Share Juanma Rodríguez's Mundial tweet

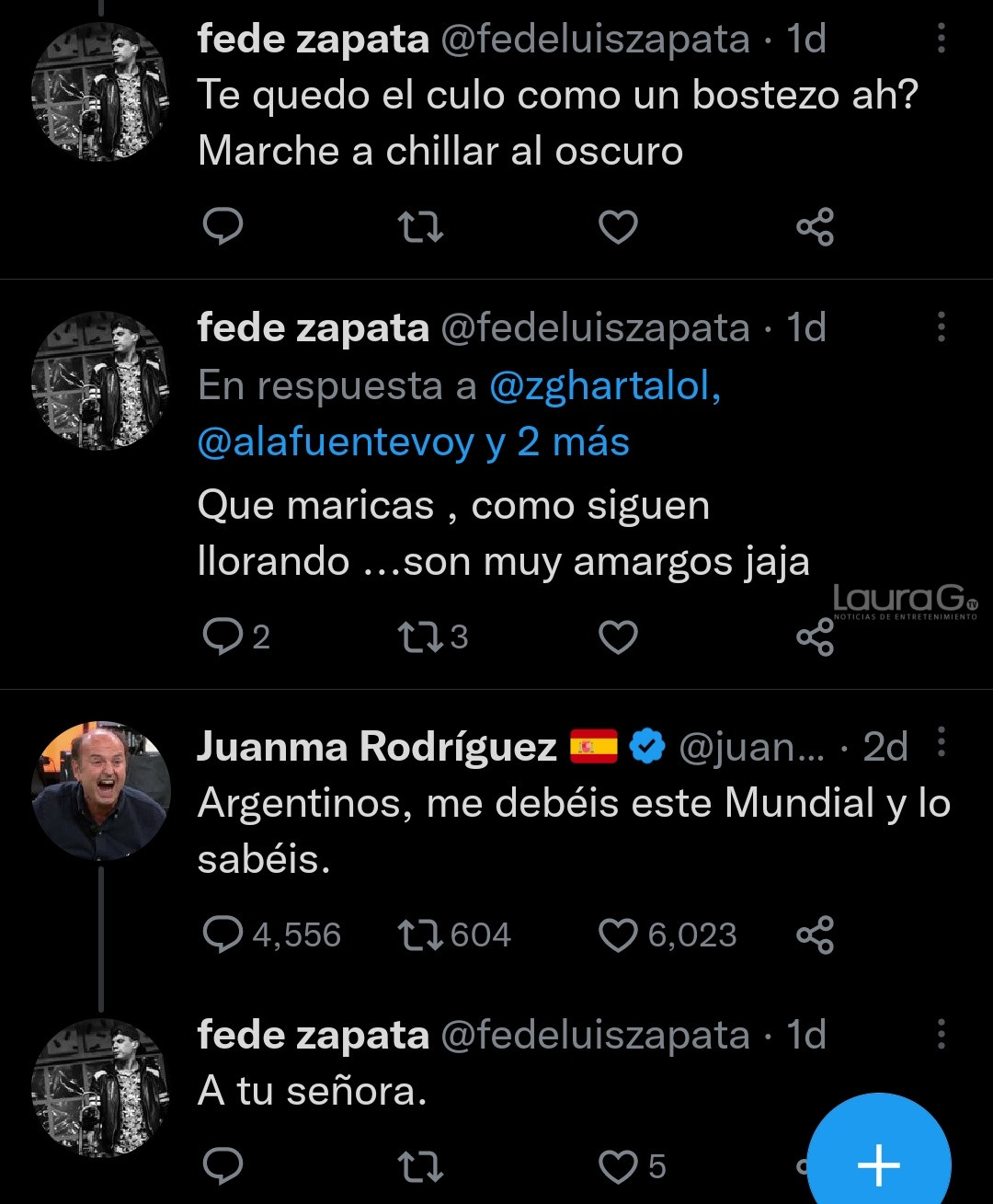[815, 935]
